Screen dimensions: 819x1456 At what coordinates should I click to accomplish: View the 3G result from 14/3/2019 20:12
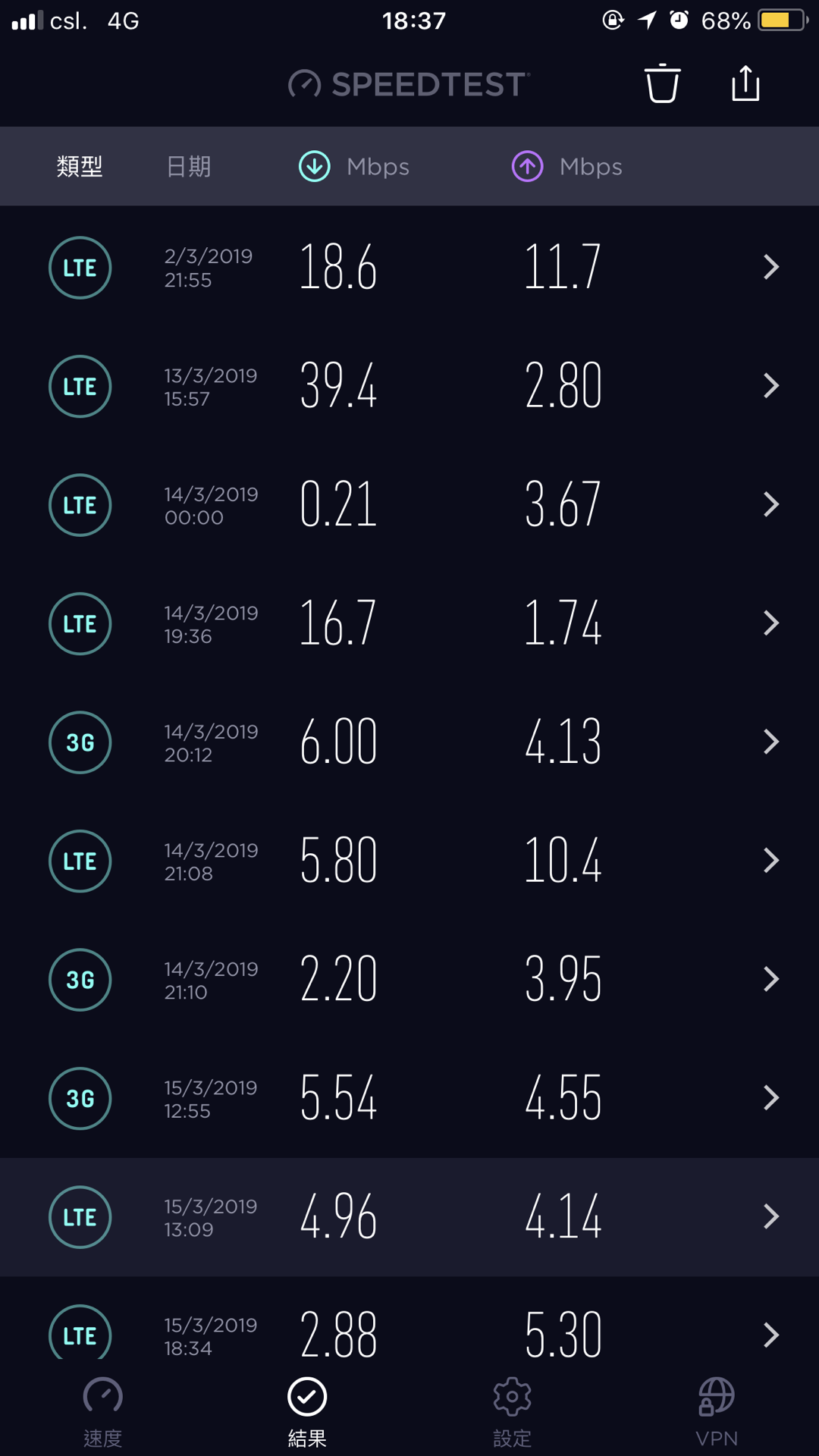pos(409,742)
